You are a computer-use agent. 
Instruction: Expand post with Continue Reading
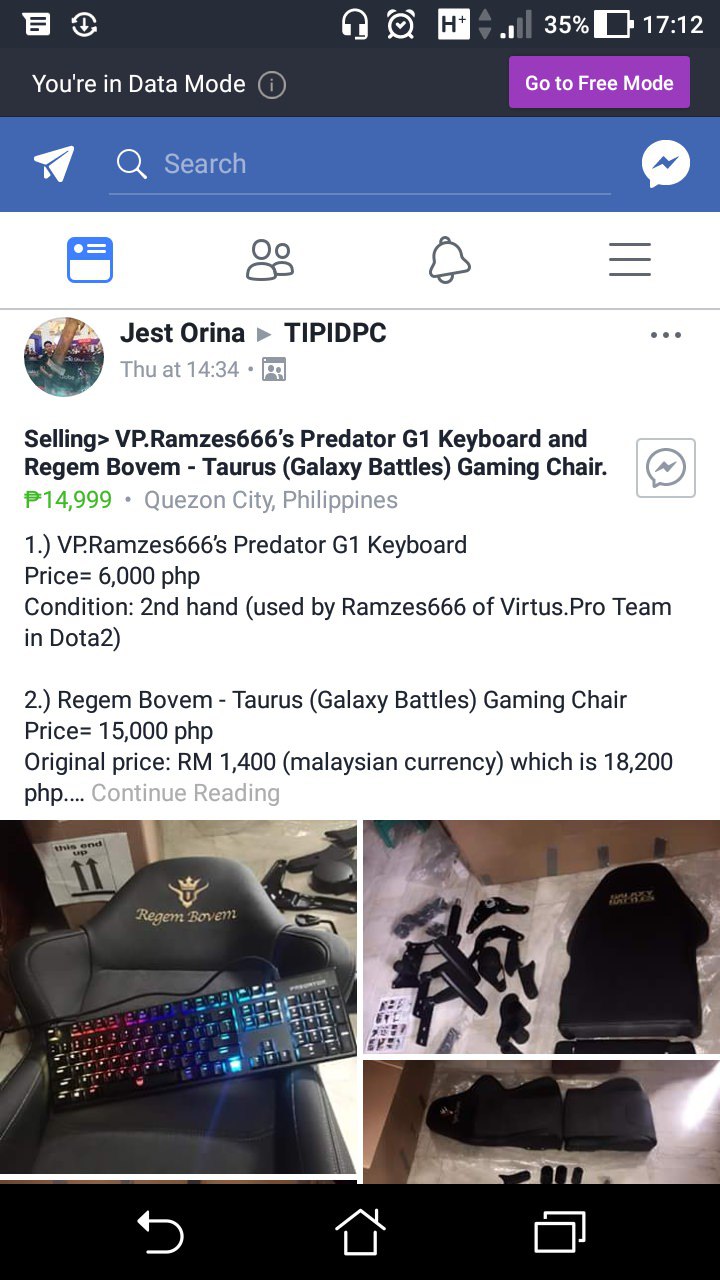pos(186,793)
